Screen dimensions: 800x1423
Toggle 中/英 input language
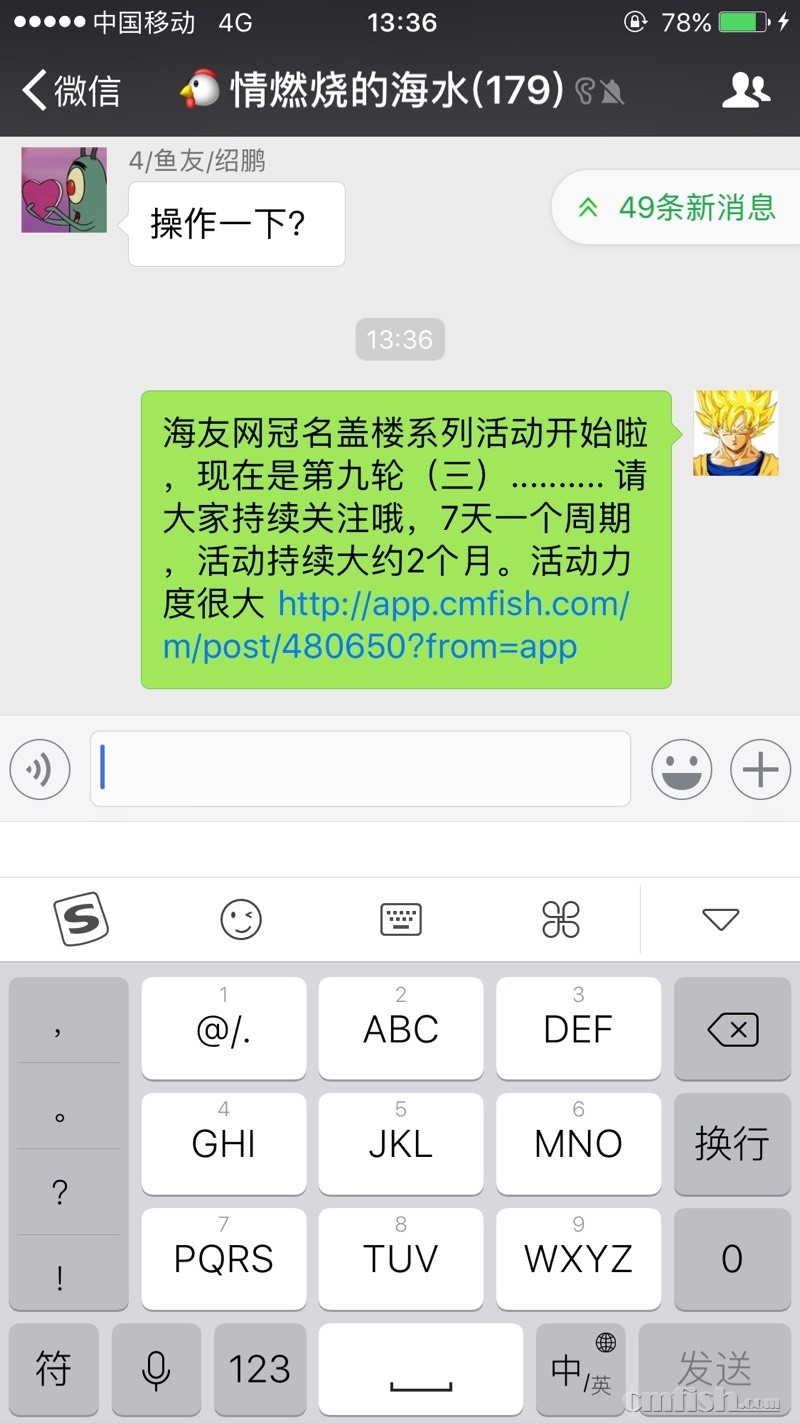[x=581, y=1369]
